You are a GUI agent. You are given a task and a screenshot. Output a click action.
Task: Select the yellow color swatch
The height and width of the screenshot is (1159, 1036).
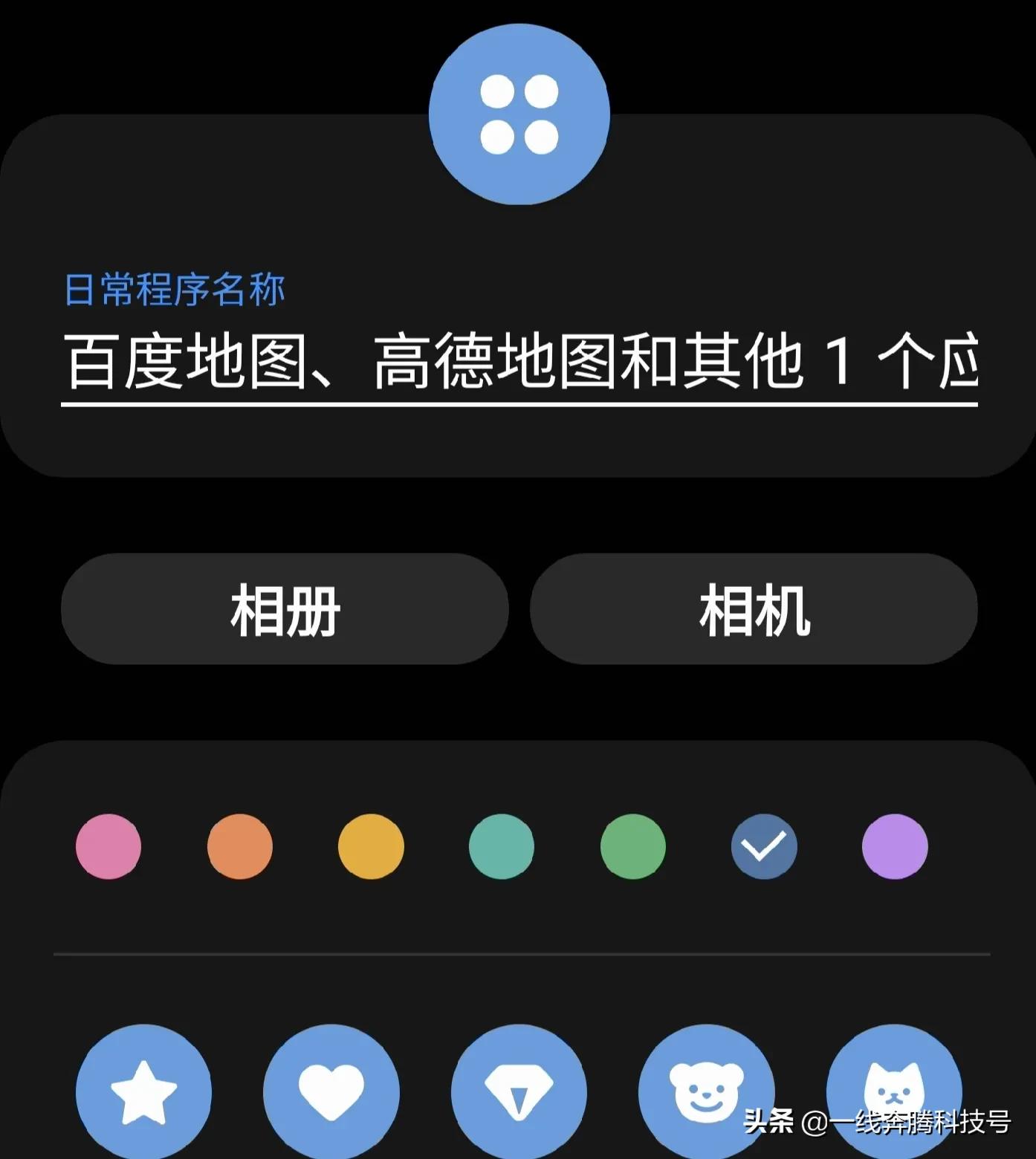click(x=371, y=845)
